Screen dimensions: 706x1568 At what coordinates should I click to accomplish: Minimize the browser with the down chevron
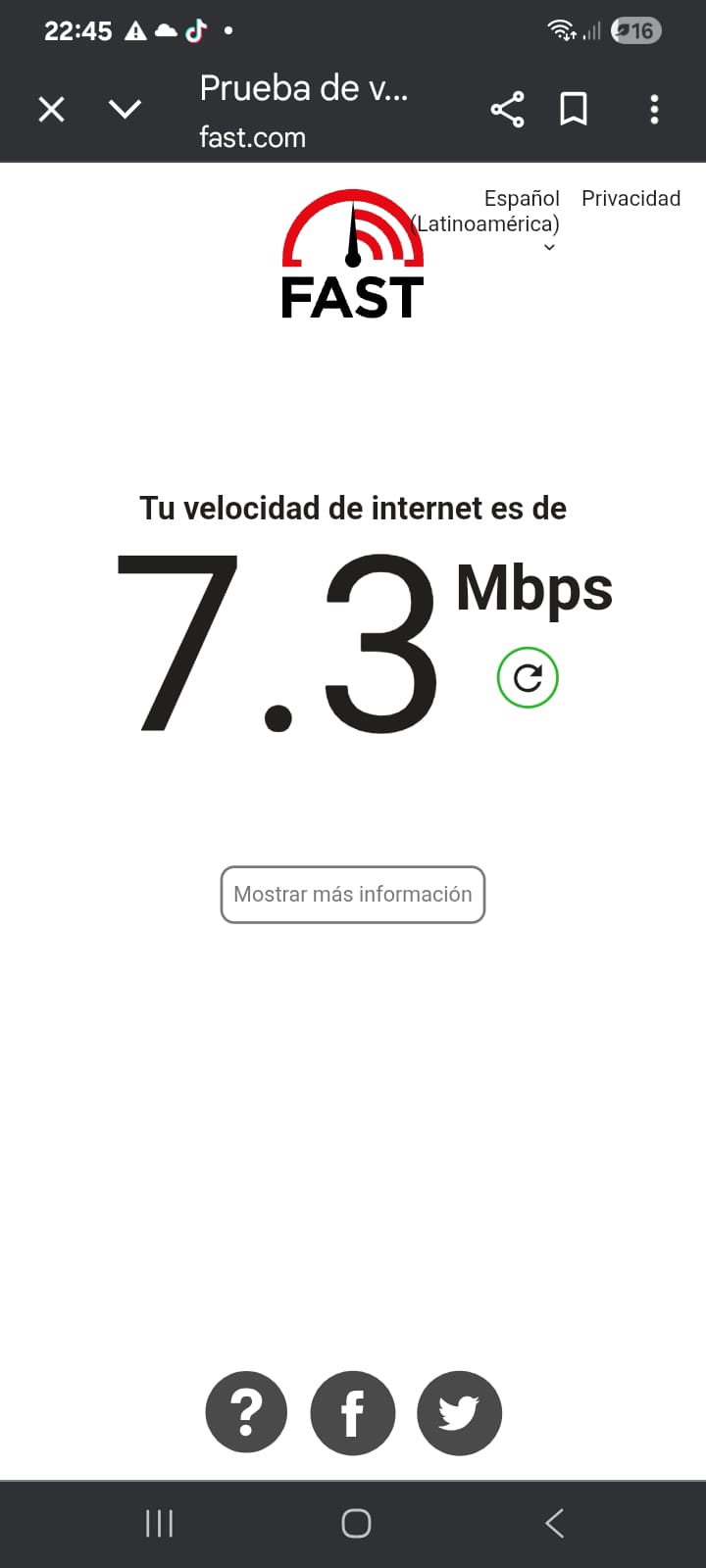pos(125,109)
